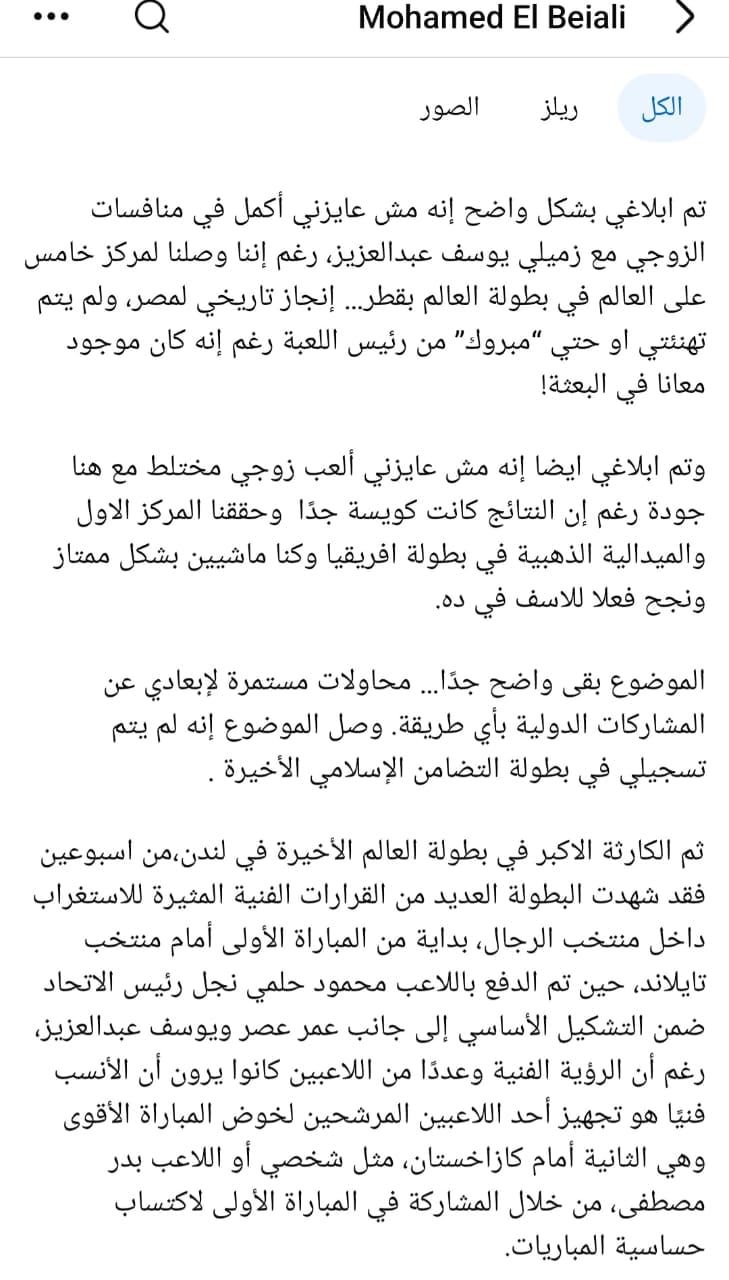This screenshot has width=729, height=1280.
Task: Select the الكل tab
Action: point(661,108)
